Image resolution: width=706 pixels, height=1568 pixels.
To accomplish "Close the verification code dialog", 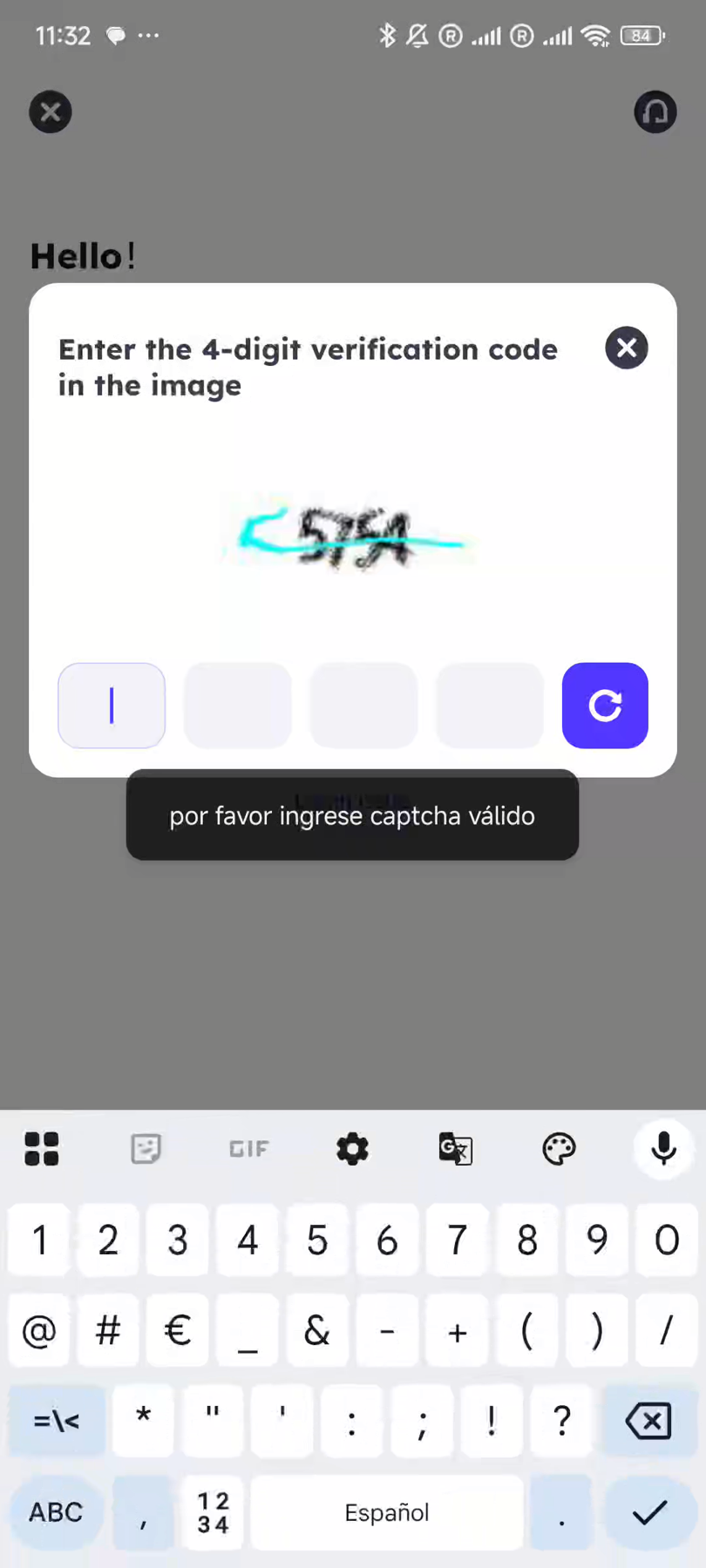I will point(626,348).
